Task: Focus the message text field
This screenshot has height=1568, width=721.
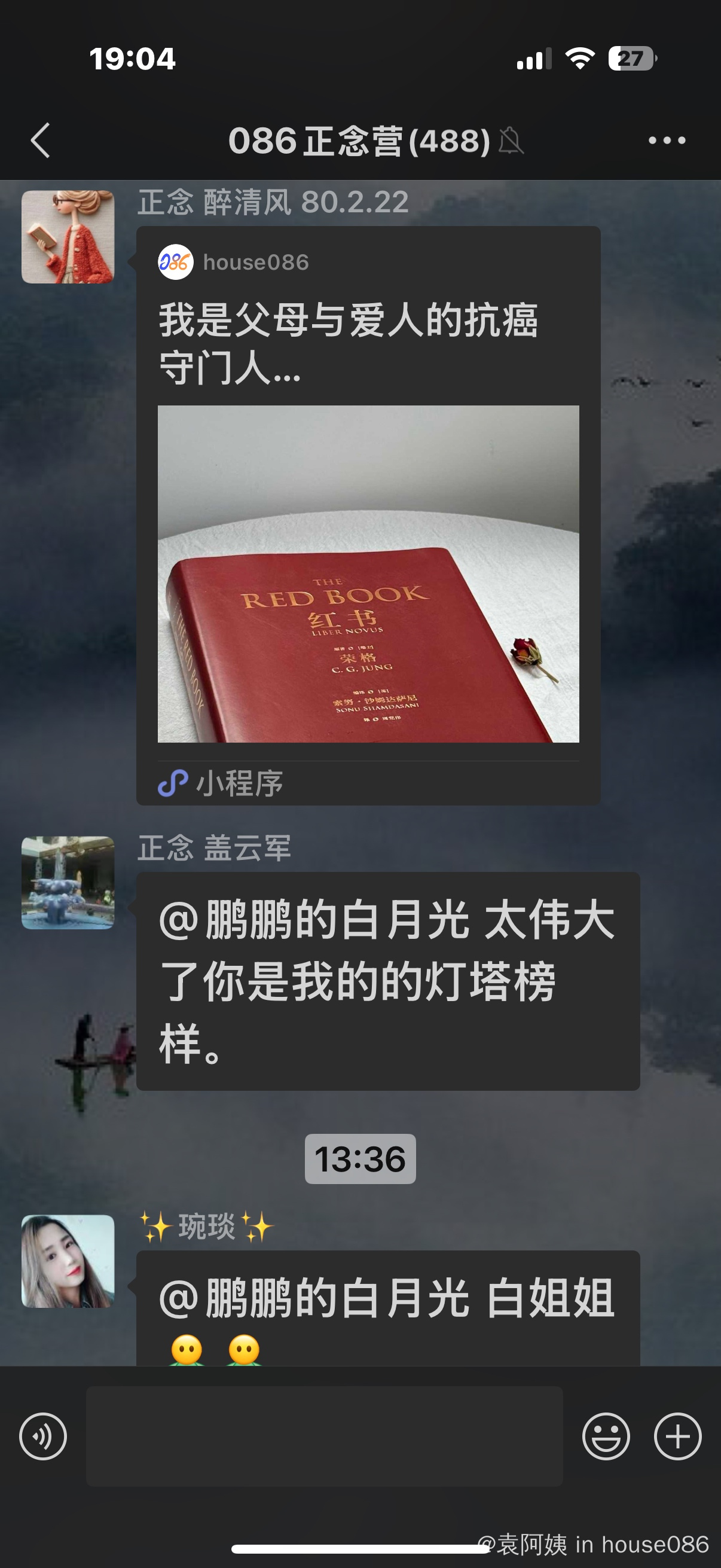Action: (x=323, y=1436)
